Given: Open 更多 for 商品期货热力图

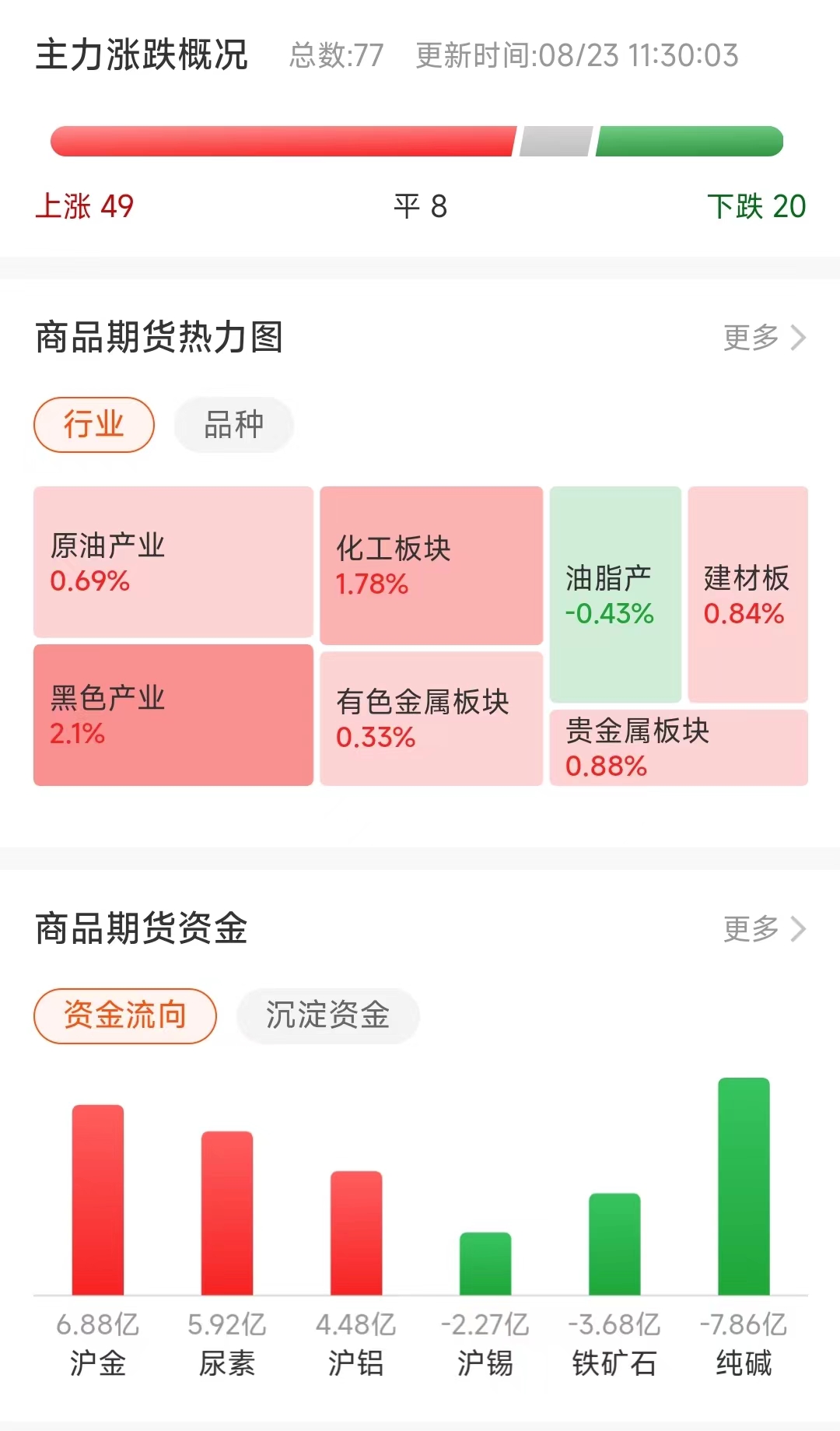Looking at the screenshot, I should 764,338.
